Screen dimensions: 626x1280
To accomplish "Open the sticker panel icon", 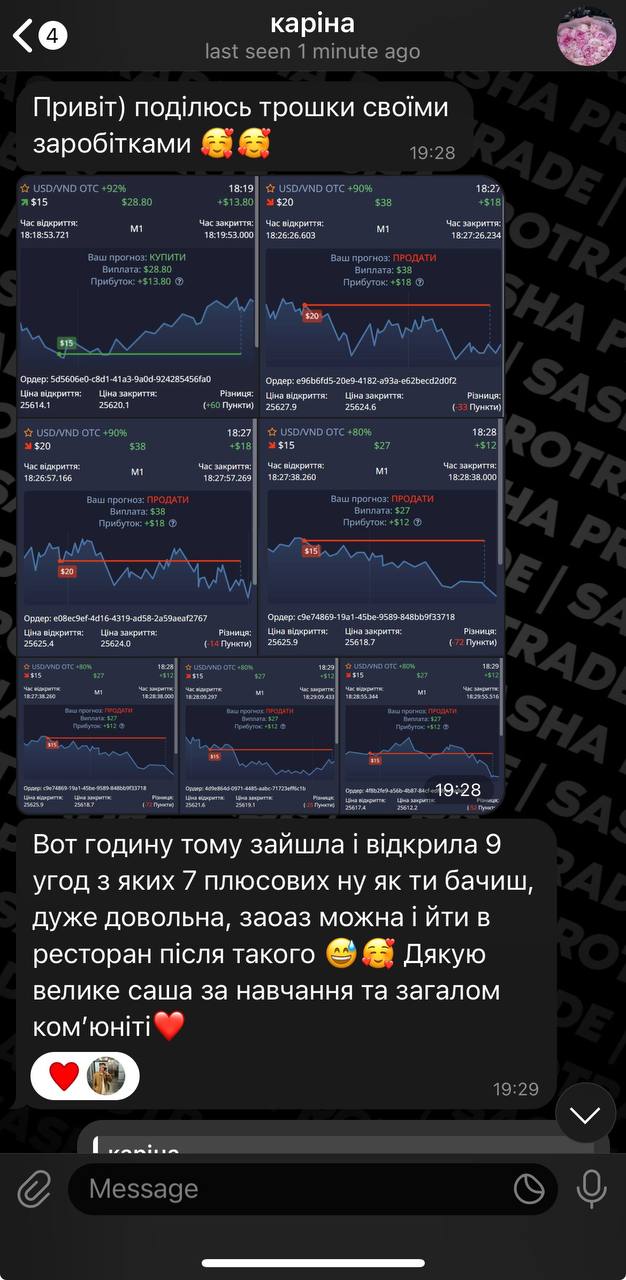I will click(x=528, y=1188).
